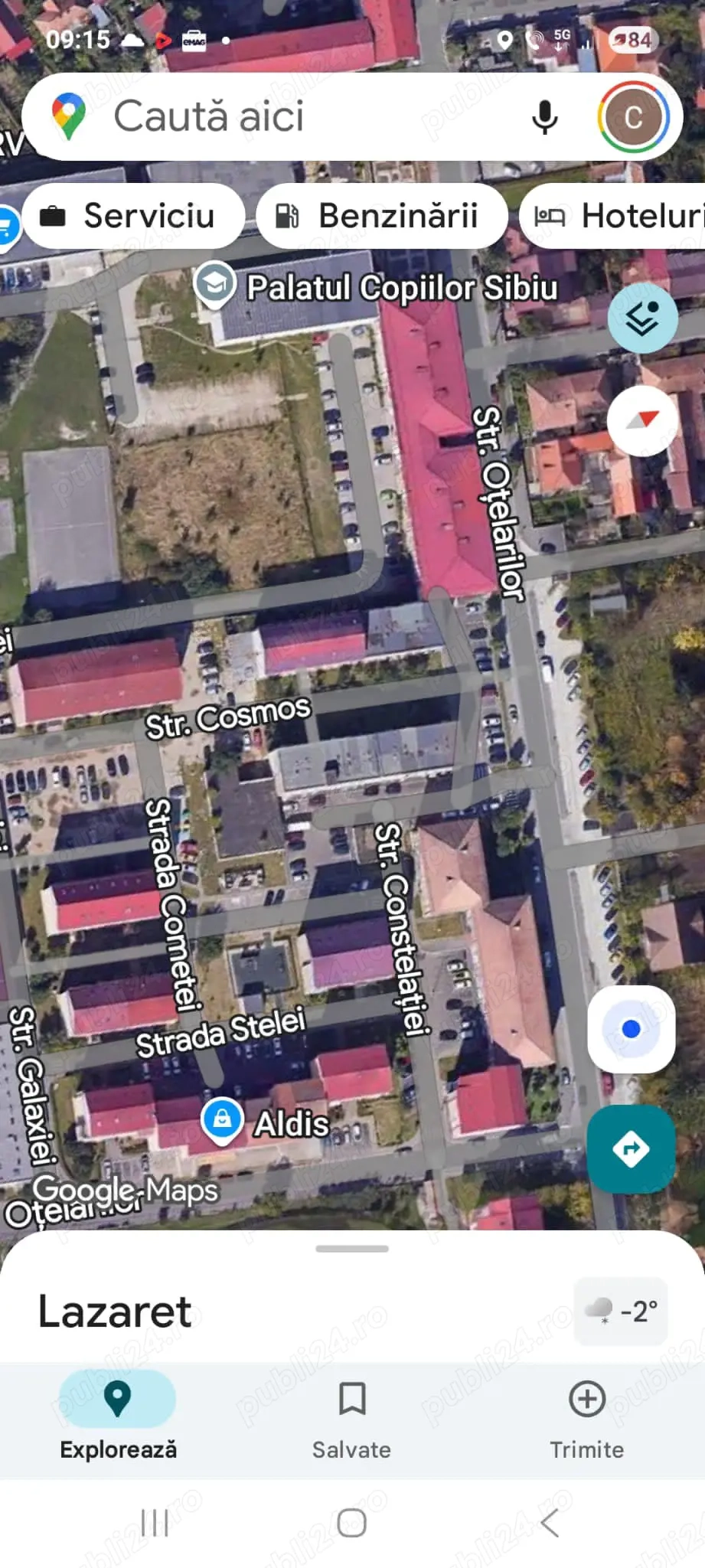Center the map on my location
This screenshot has height=1568, width=705.
[x=631, y=1028]
